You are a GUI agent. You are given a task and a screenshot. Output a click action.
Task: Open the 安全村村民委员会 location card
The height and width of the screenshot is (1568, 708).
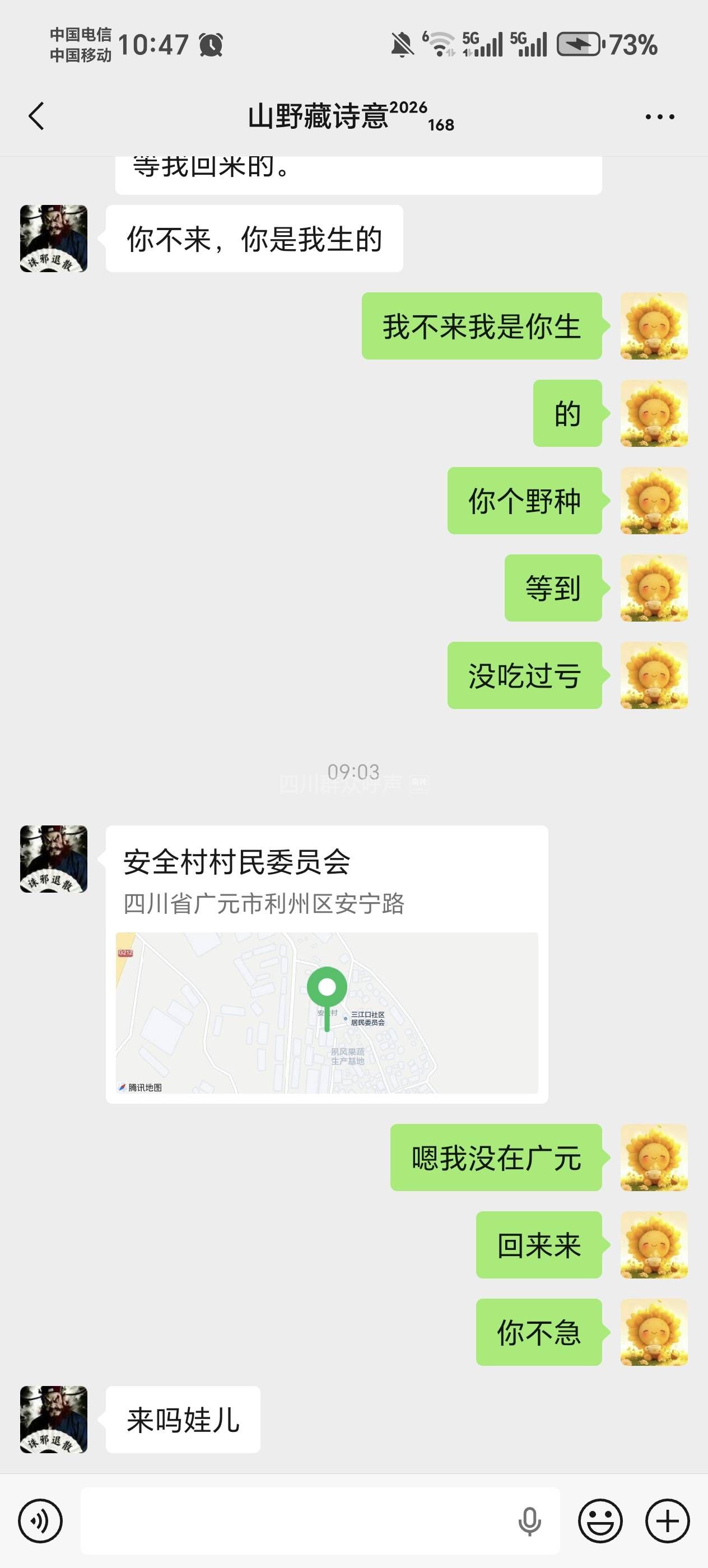[327, 964]
